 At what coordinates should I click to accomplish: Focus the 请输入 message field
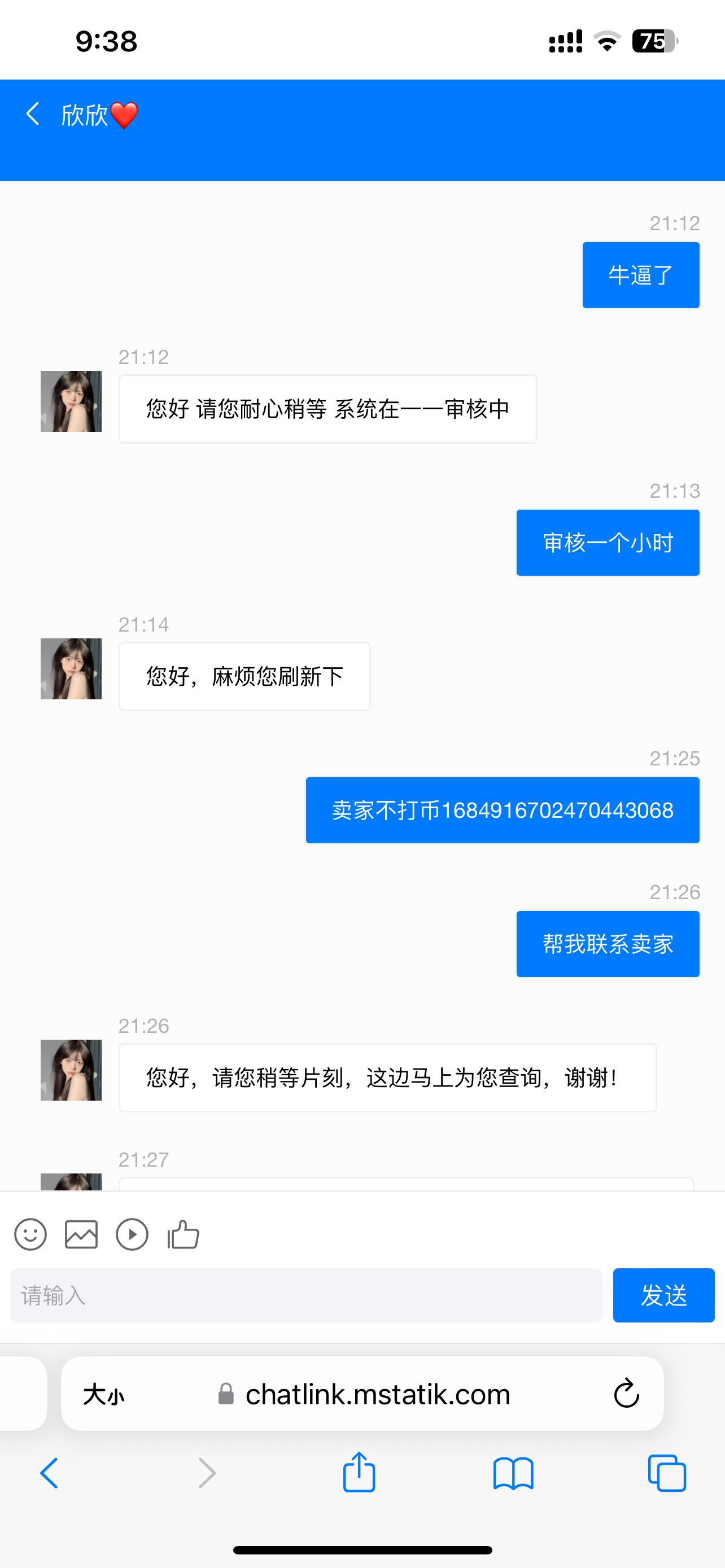[x=306, y=1295]
